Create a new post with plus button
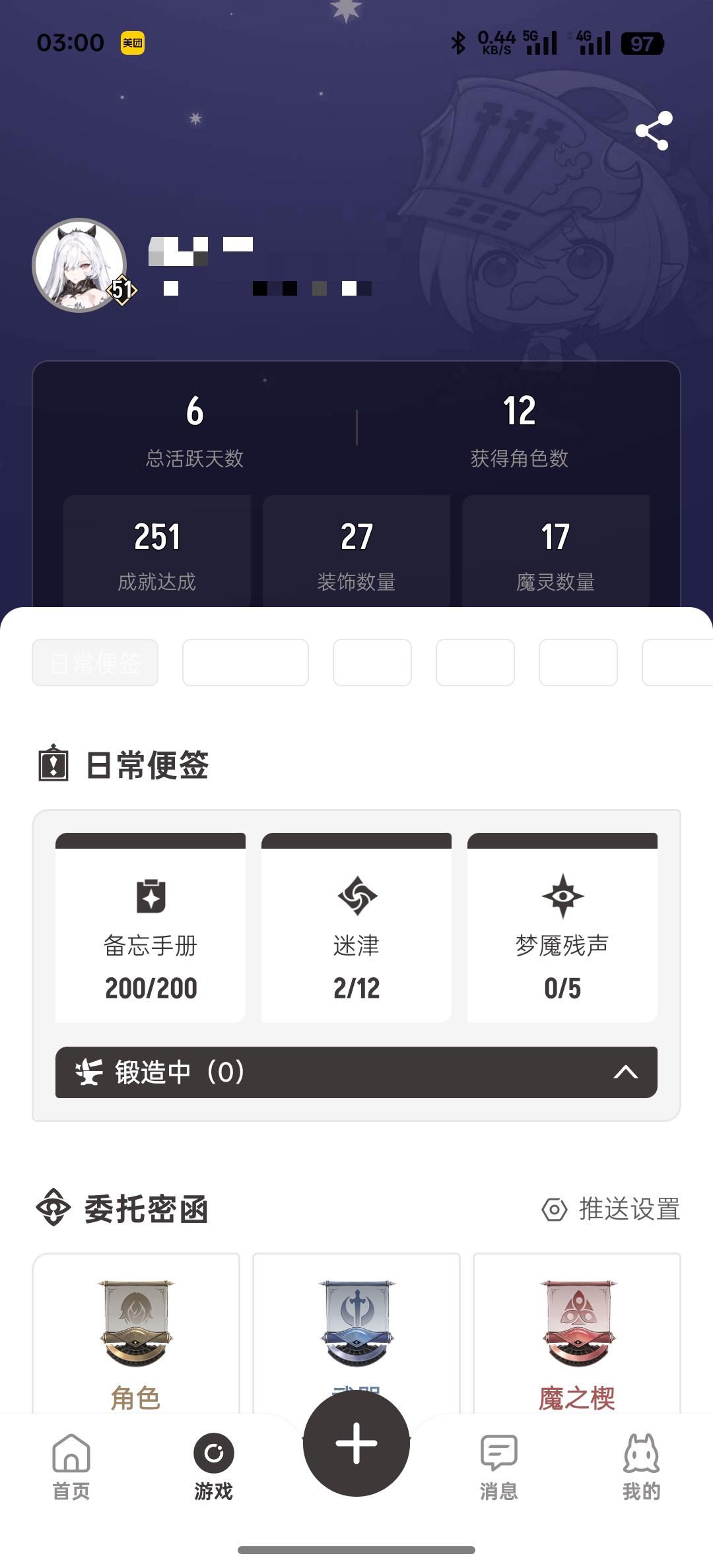Viewport: 713px width, 1568px height. click(356, 1443)
